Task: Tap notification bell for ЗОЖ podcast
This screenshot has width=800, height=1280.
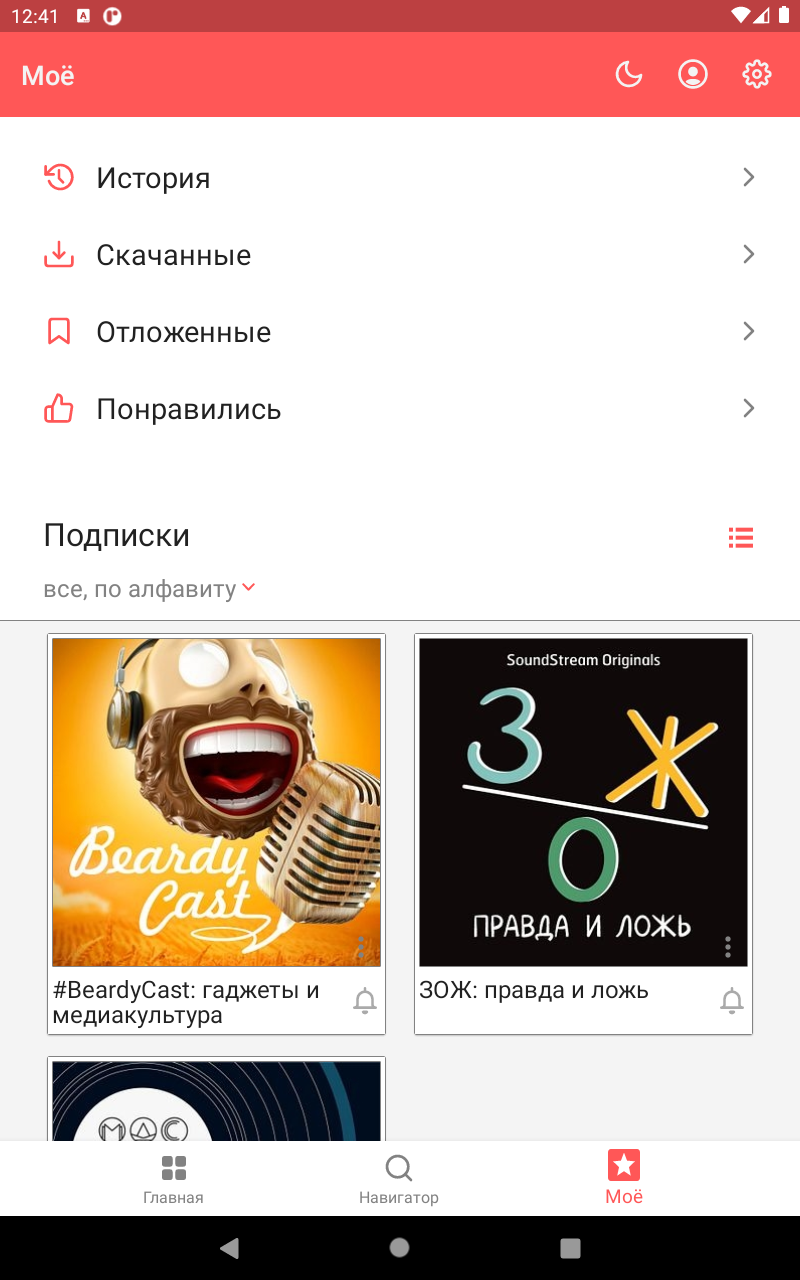Action: (732, 1001)
